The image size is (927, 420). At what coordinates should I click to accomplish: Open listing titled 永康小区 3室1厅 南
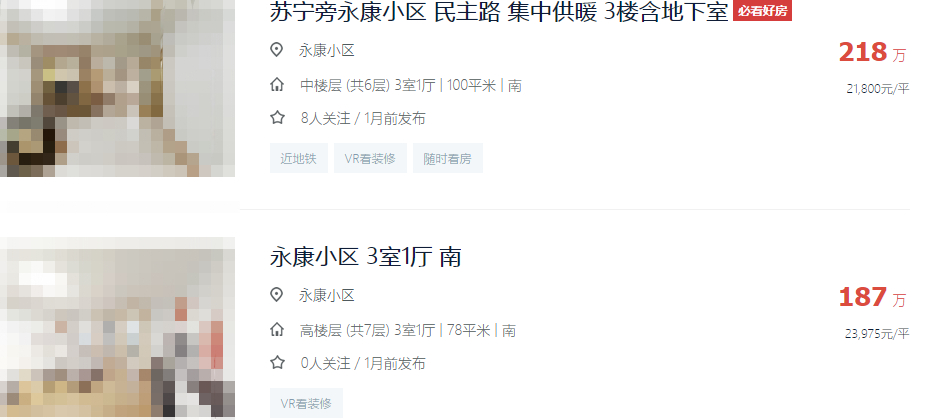[365, 257]
